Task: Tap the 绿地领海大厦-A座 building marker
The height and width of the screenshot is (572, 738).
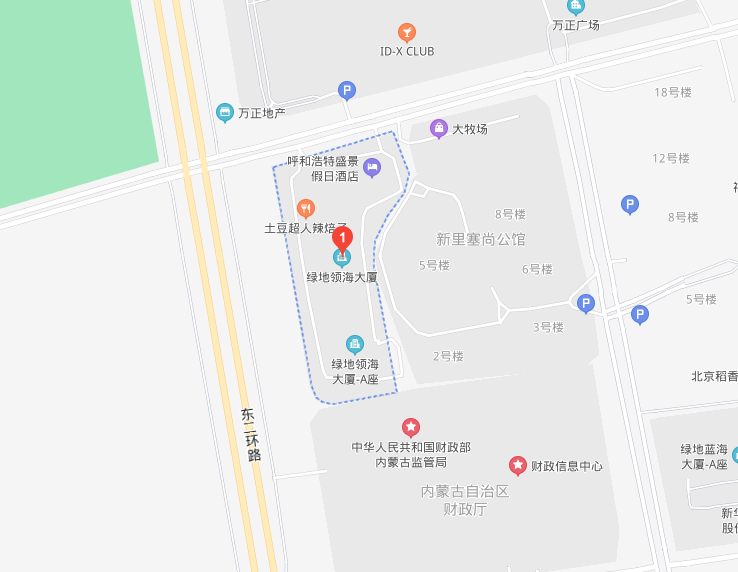Action: coord(354,344)
